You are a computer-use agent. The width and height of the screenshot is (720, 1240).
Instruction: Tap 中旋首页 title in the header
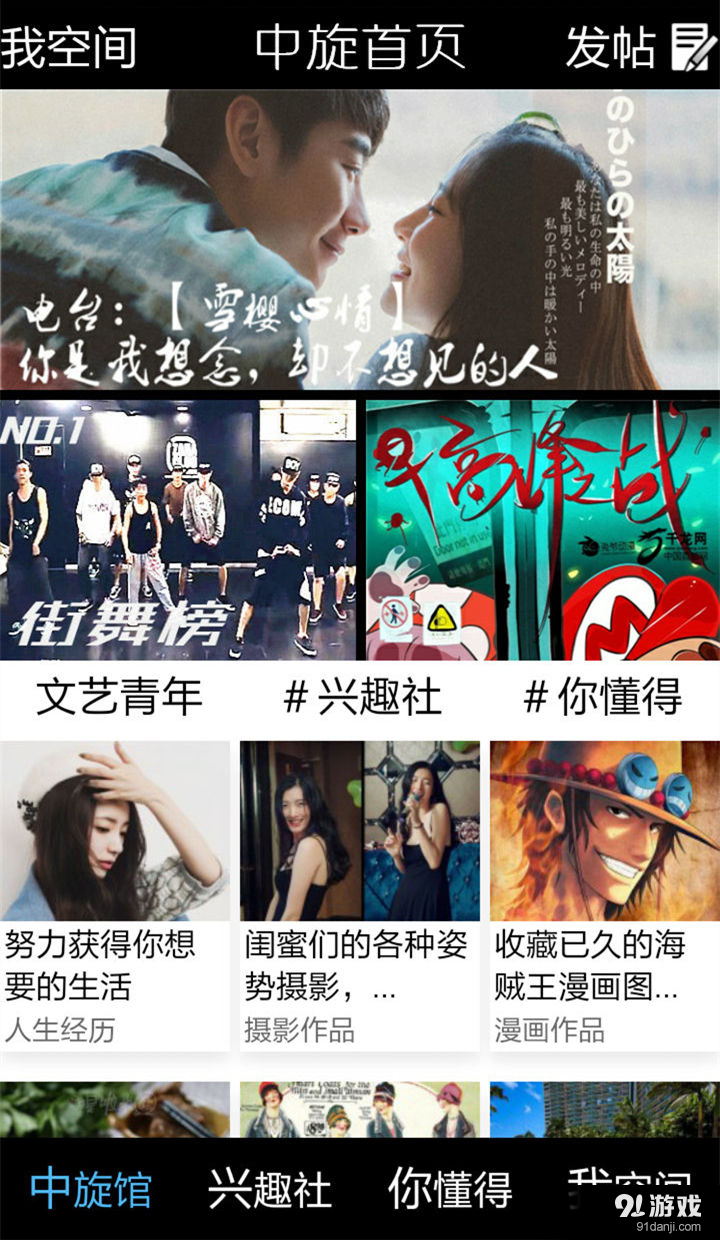360,48
